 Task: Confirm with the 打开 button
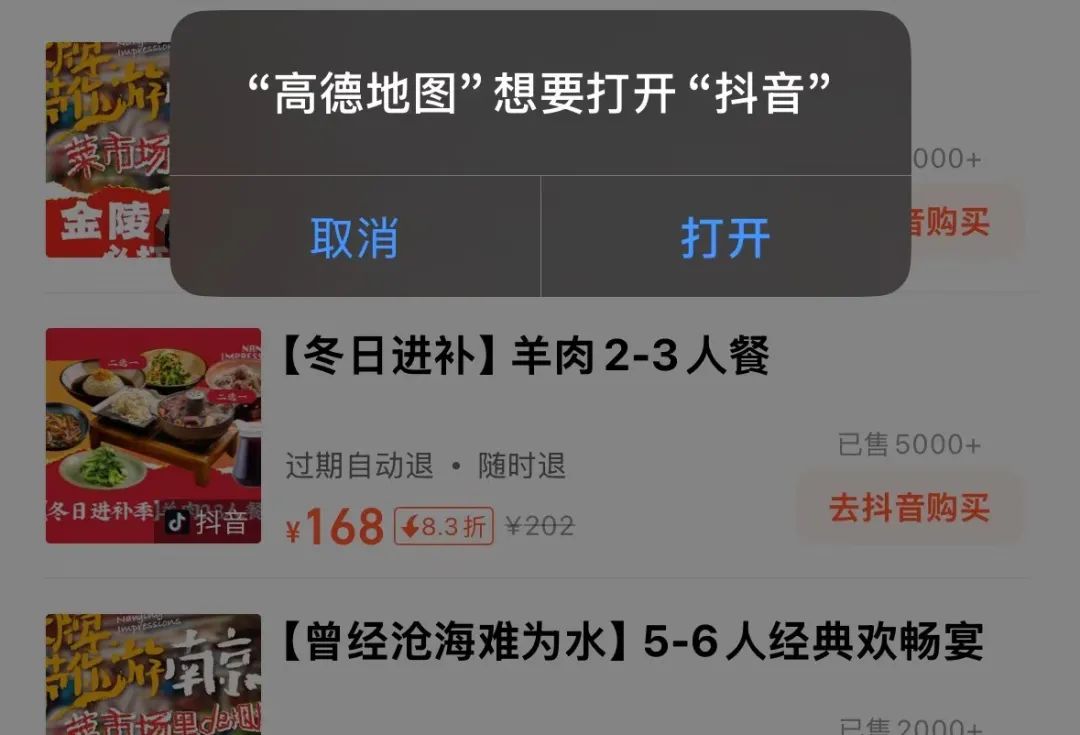tap(725, 238)
